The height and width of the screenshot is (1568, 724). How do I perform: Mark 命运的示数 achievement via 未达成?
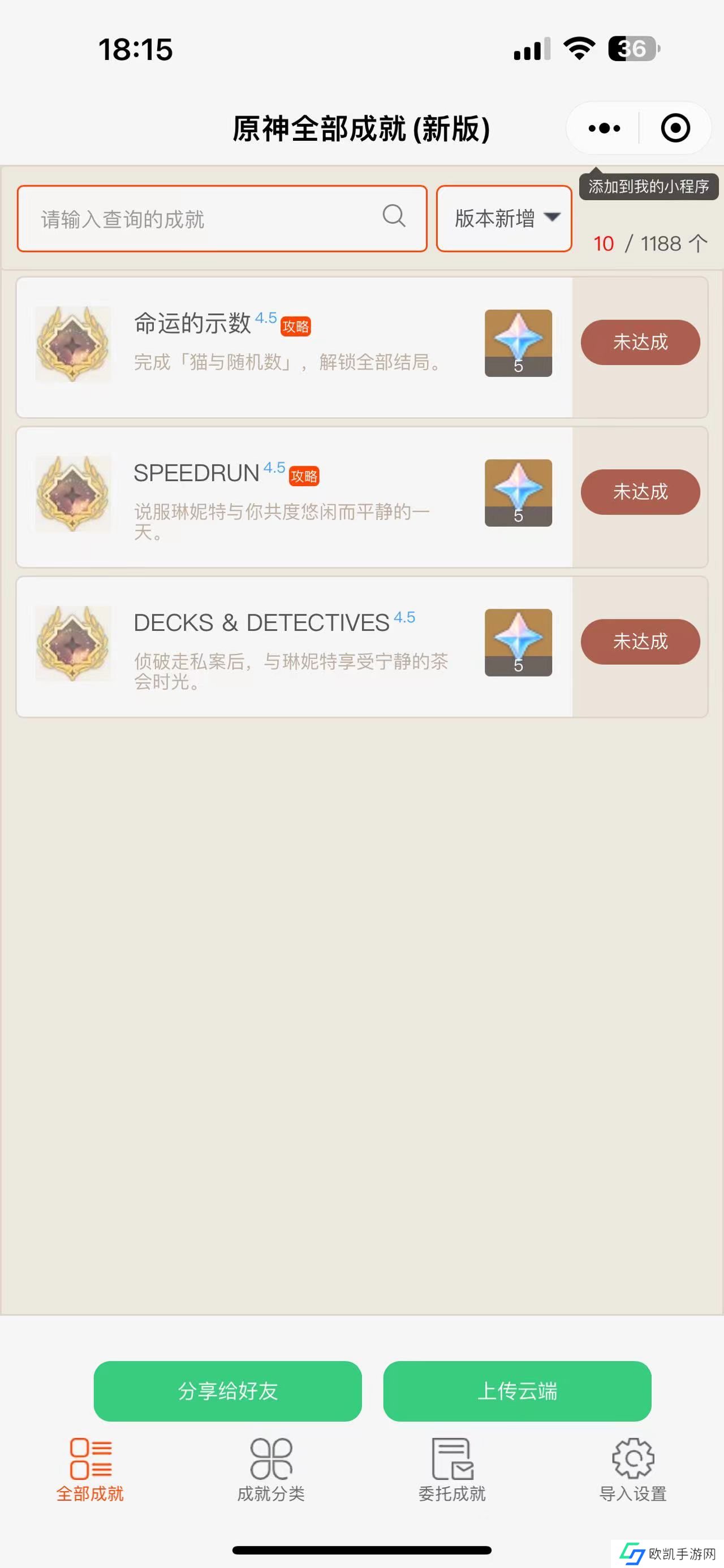pos(640,342)
